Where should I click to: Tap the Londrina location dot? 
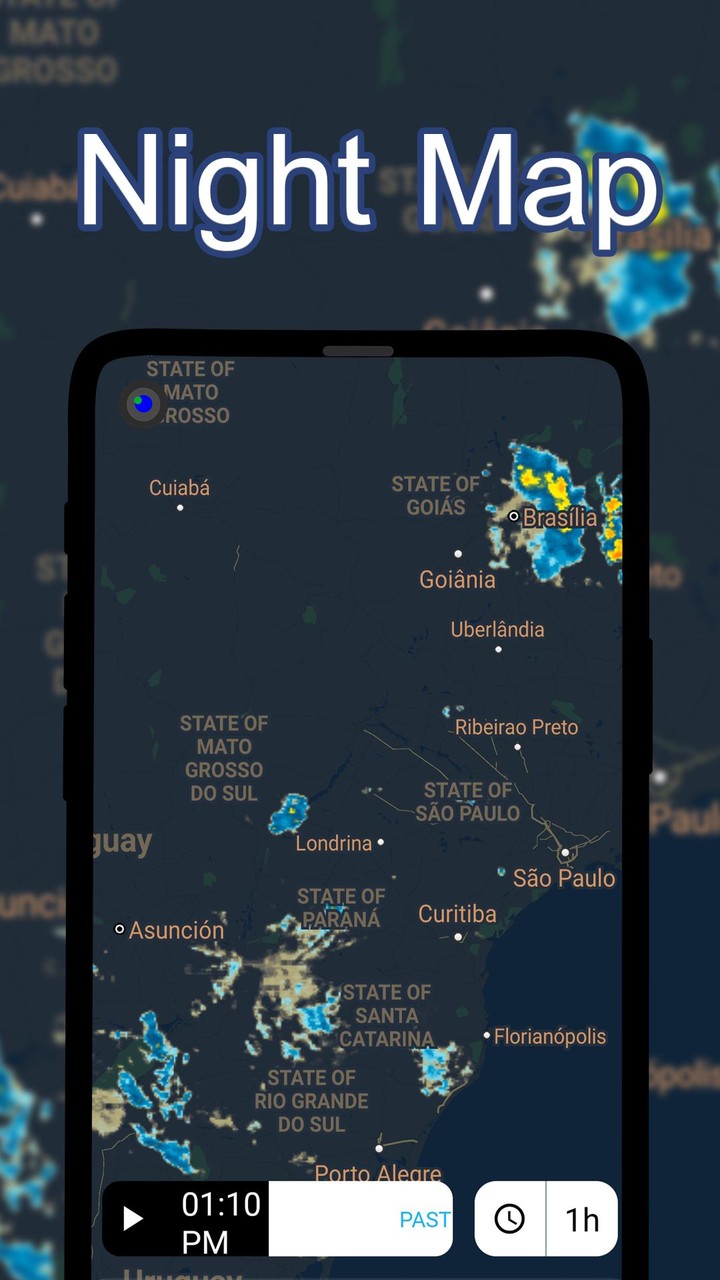pyautogui.click(x=381, y=843)
